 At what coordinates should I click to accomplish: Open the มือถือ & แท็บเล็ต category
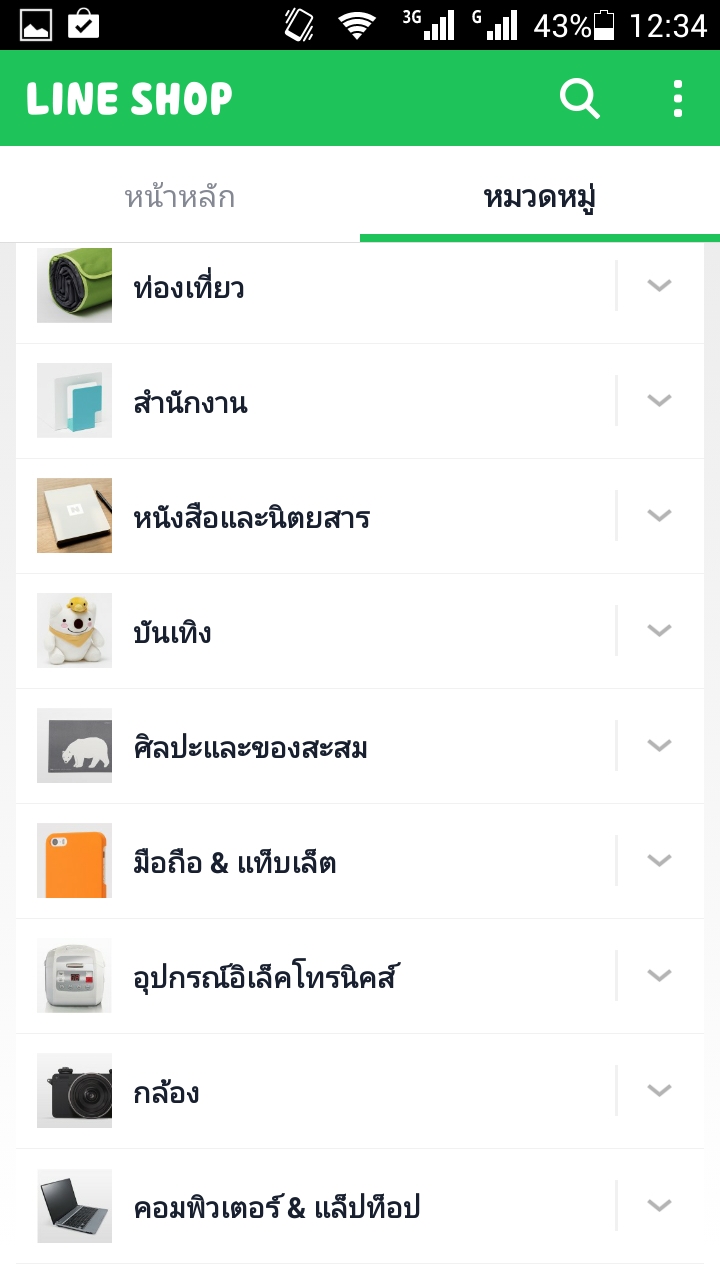point(235,862)
